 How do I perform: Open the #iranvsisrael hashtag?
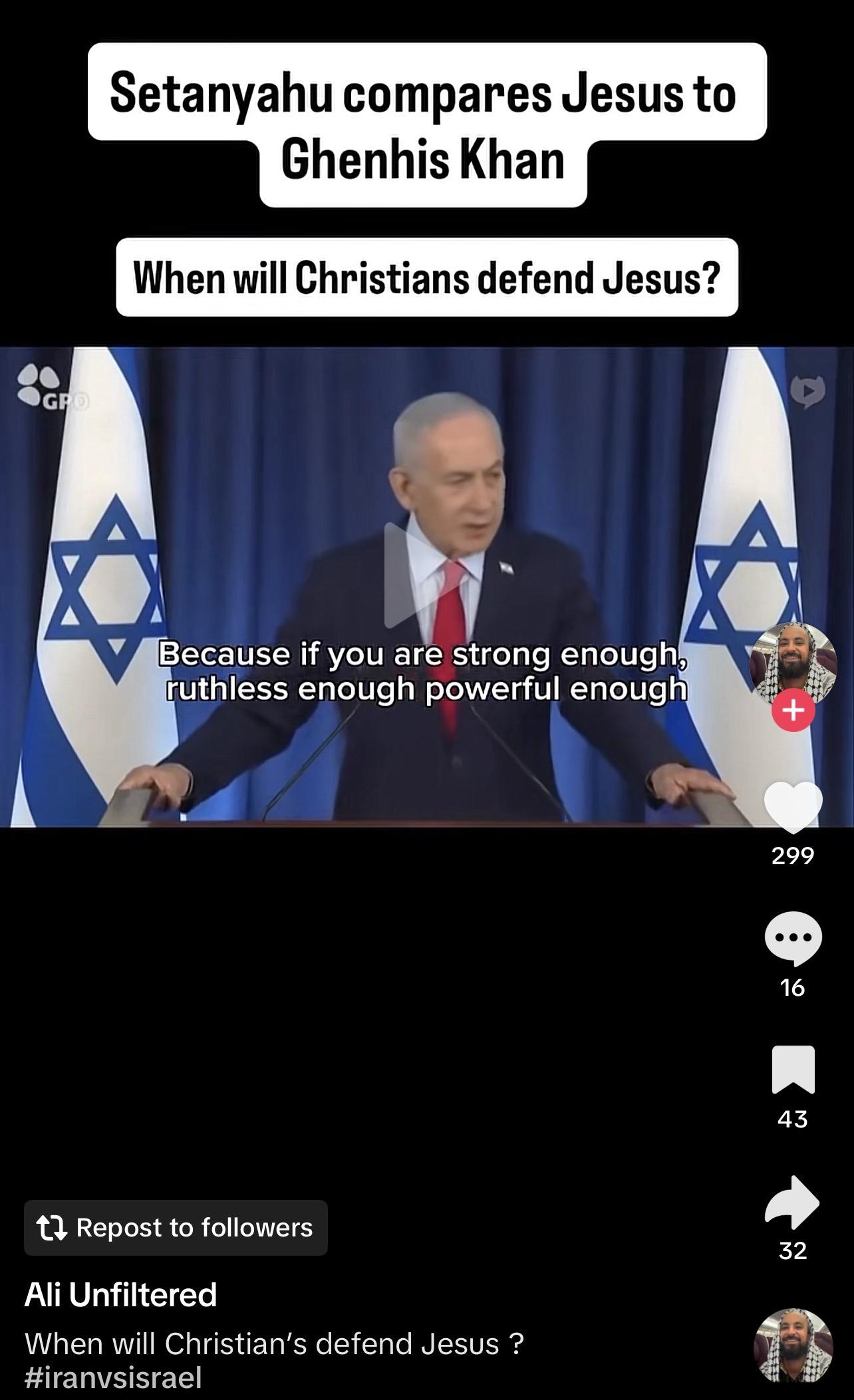click(x=113, y=1377)
